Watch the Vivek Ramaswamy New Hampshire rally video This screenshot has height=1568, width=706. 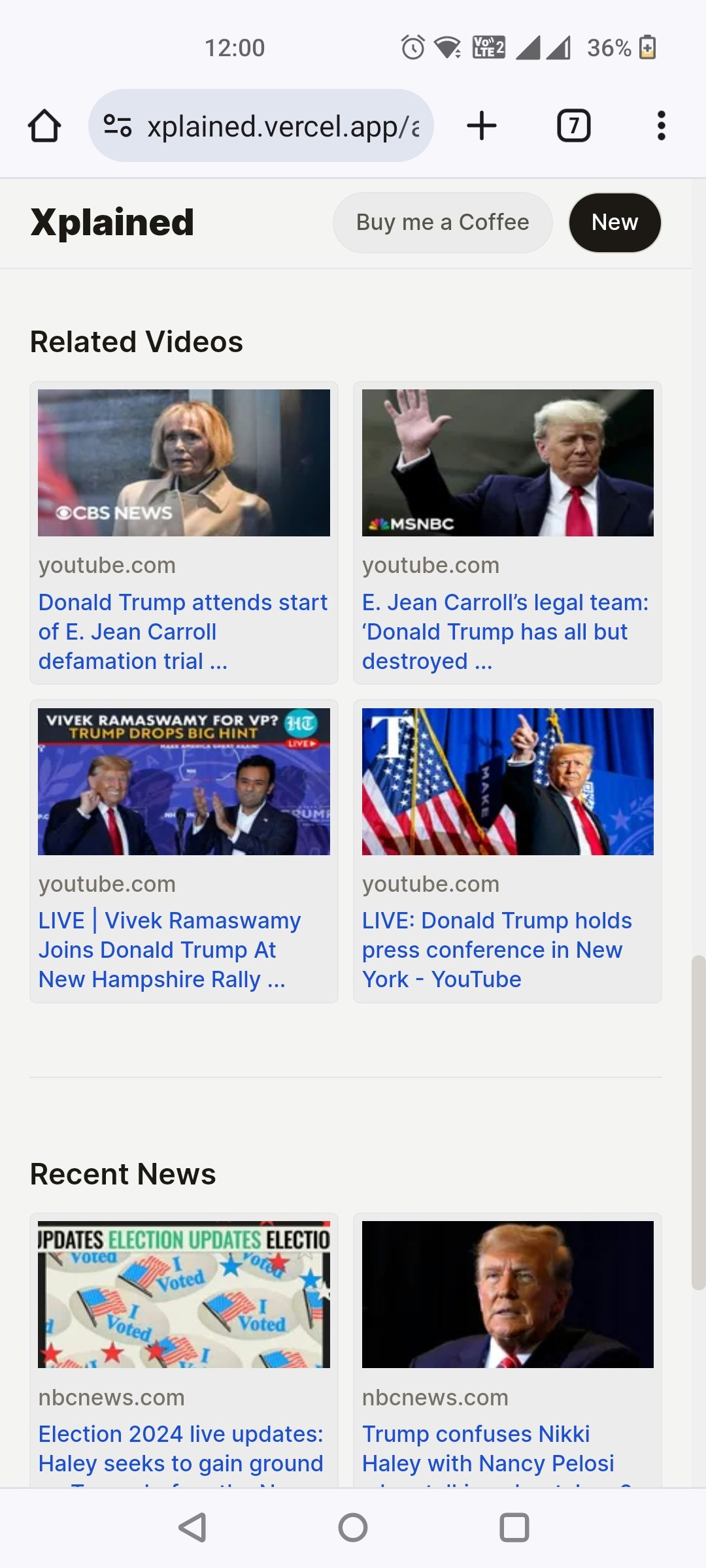click(170, 949)
